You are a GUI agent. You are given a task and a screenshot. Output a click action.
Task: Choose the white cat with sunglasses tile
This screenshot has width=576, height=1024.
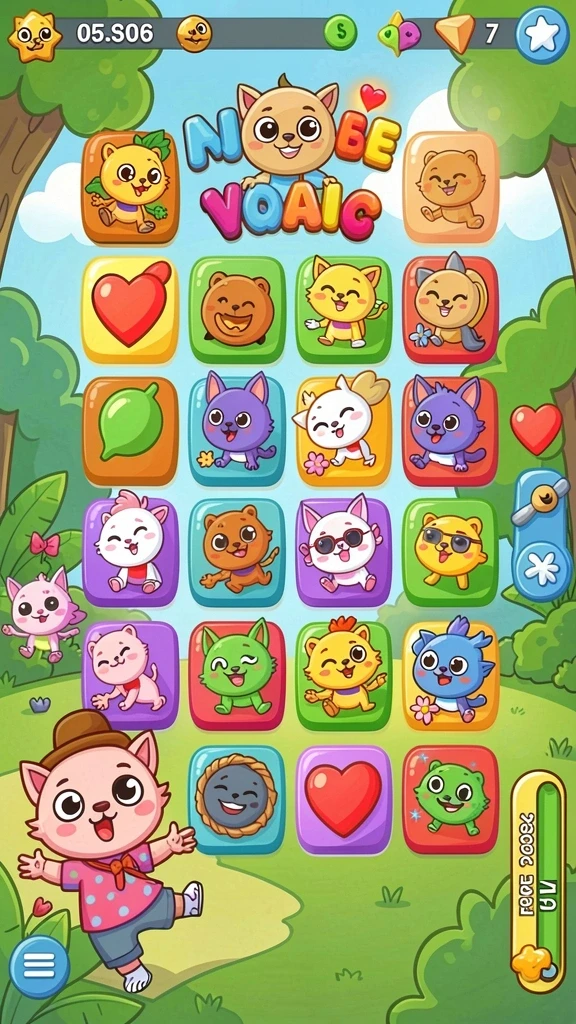pyautogui.click(x=344, y=552)
